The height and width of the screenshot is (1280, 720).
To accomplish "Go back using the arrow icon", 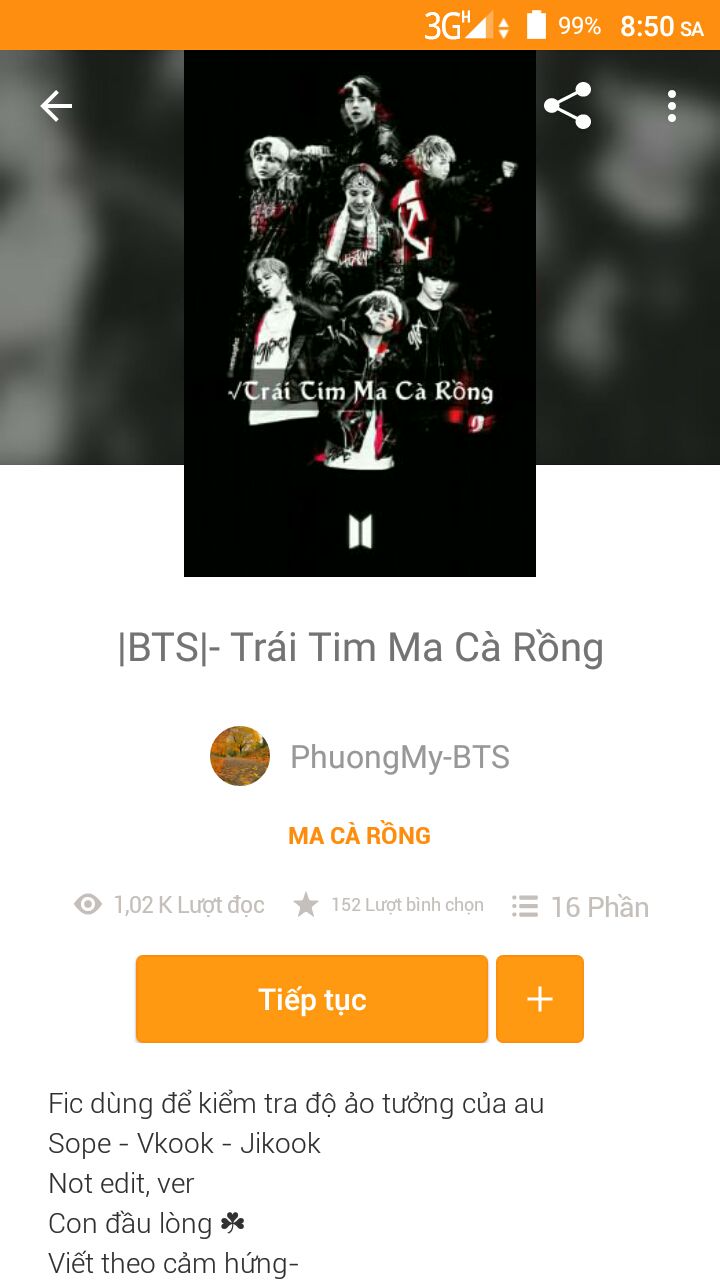I will click(x=56, y=106).
